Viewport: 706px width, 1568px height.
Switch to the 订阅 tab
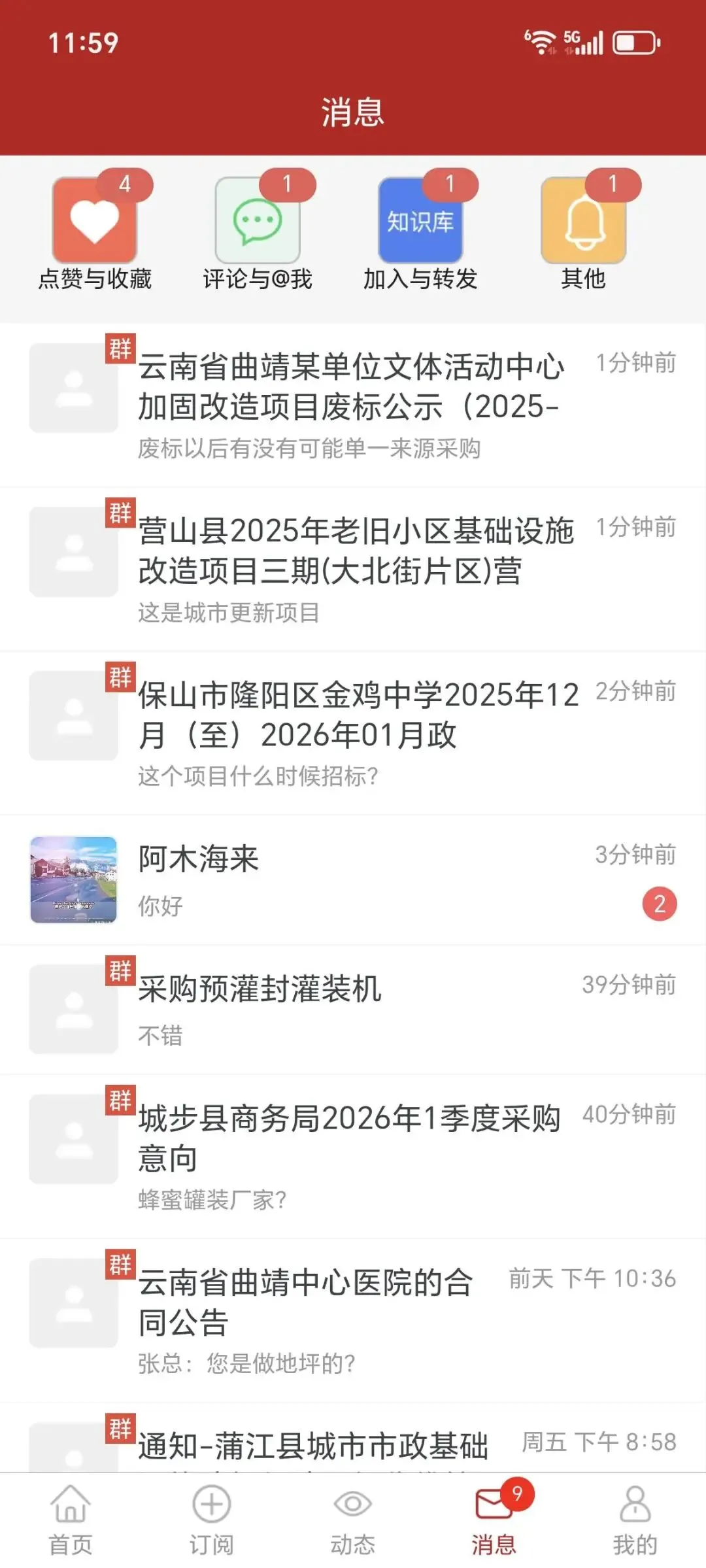point(212,1520)
